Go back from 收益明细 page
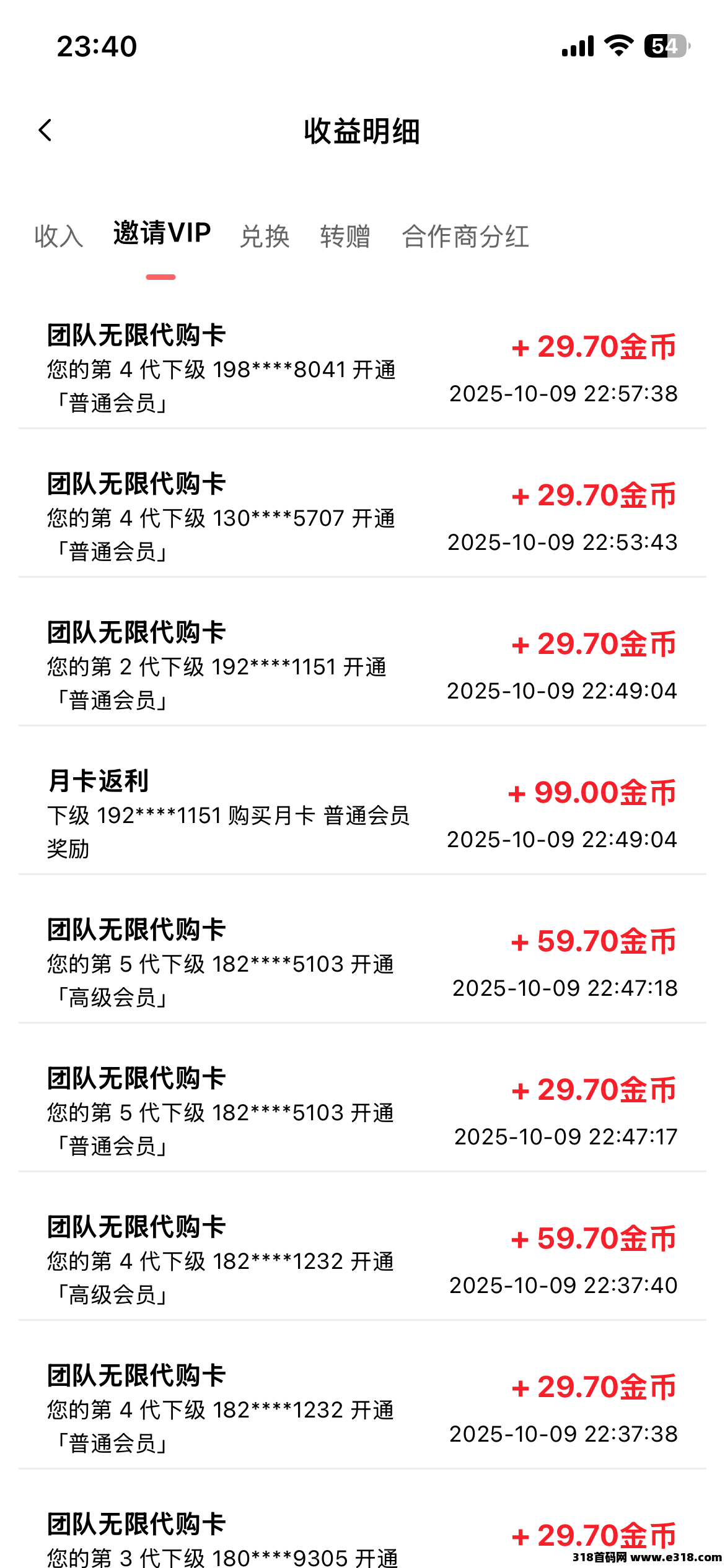Image resolution: width=725 pixels, height=1568 pixels. point(45,131)
